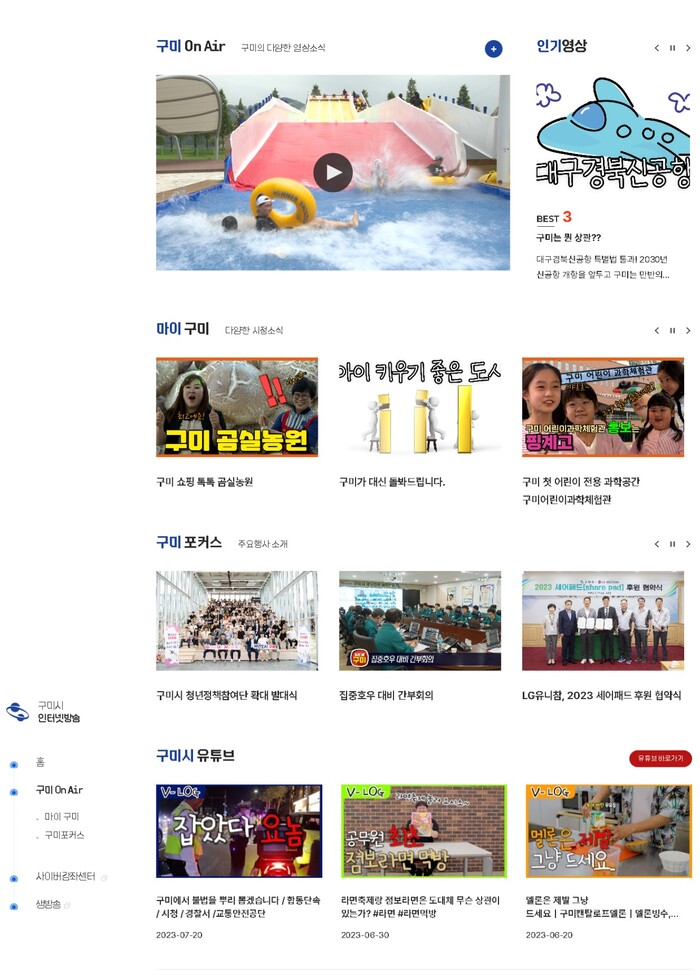Select 홈 in the side menu
The image size is (700, 980).
point(40,762)
